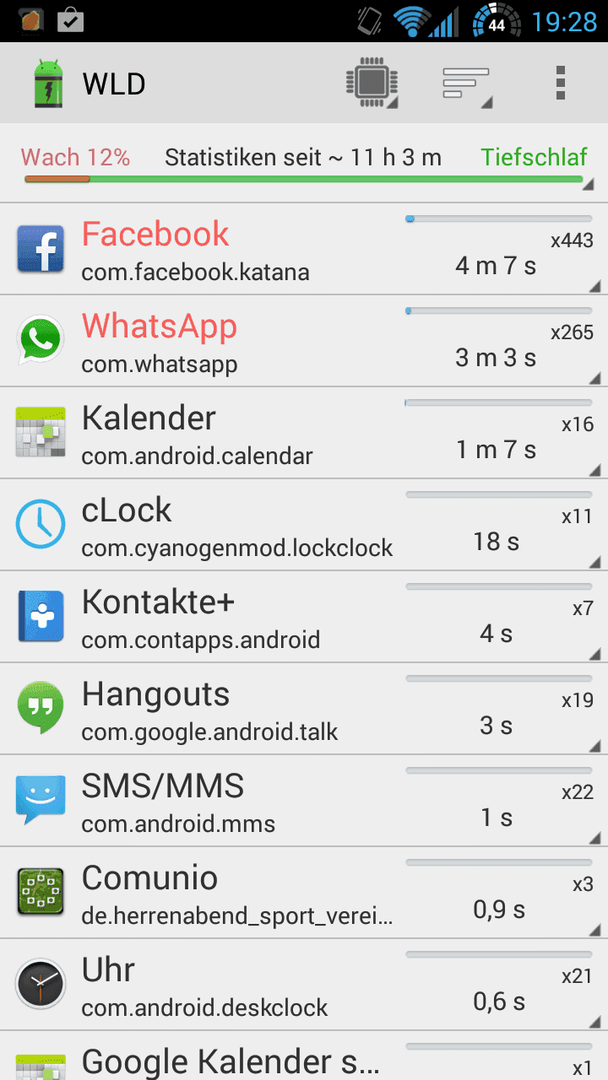The height and width of the screenshot is (1080, 608).
Task: Select the Kalender row
Action: tap(304, 433)
